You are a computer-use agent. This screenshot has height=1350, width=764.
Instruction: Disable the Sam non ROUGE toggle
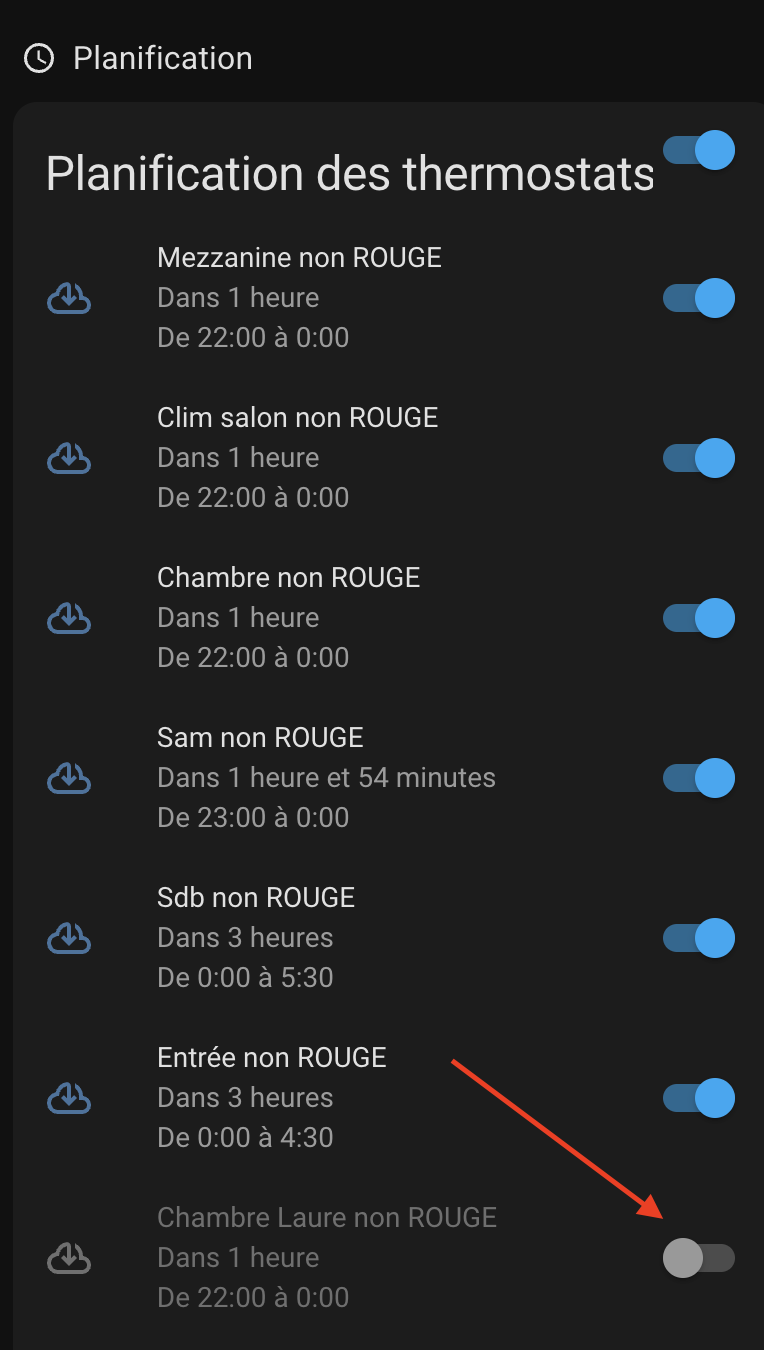coord(699,778)
